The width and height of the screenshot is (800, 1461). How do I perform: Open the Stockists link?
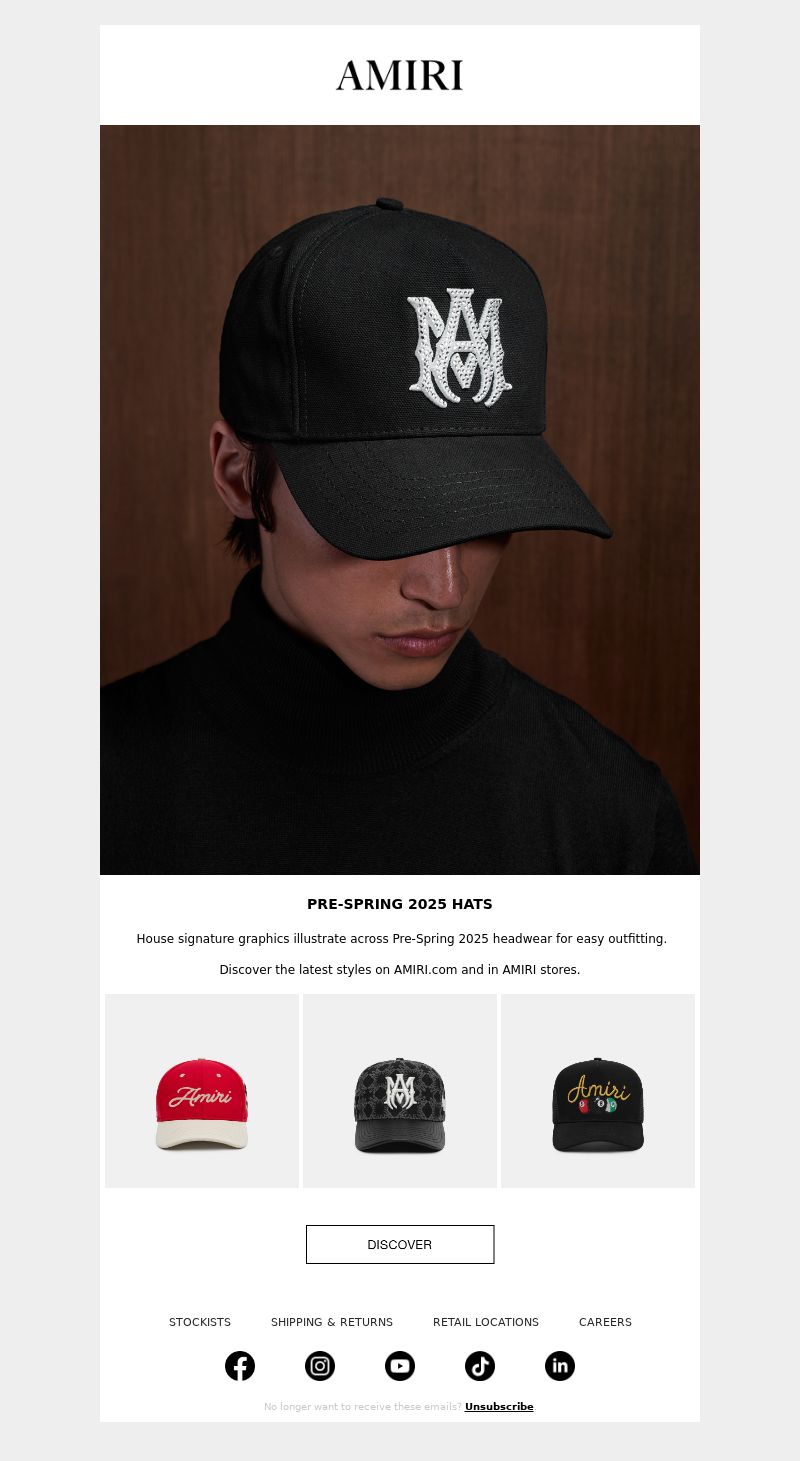[x=200, y=1322]
